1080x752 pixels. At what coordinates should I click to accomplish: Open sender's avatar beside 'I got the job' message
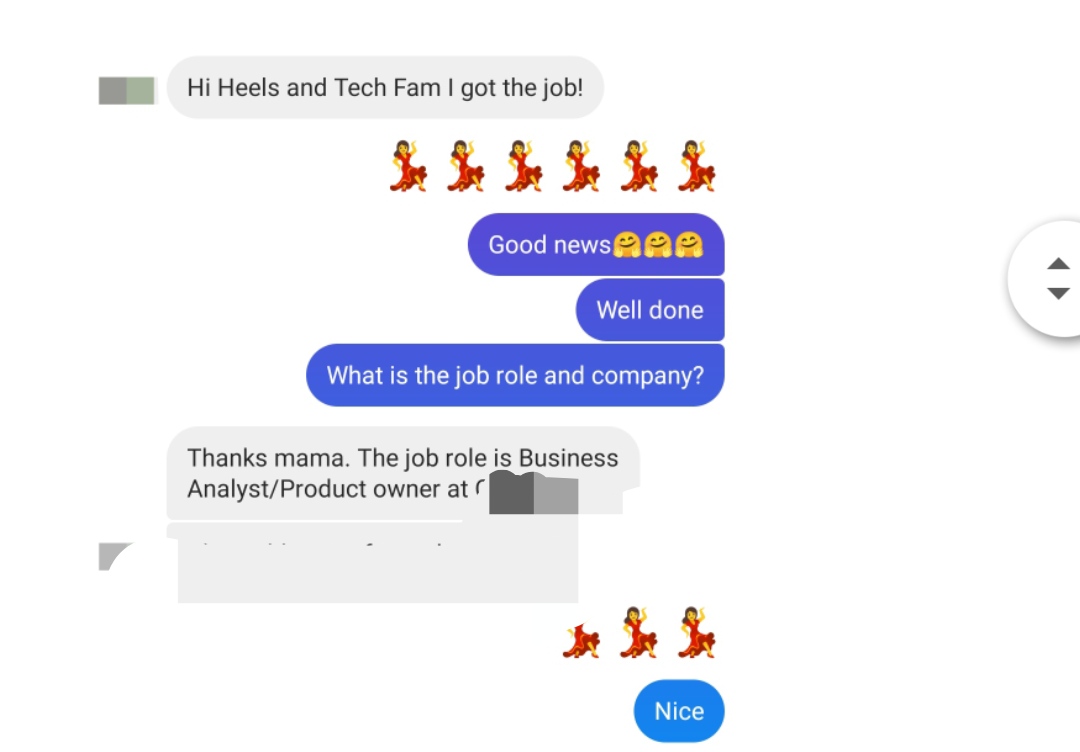(x=127, y=90)
